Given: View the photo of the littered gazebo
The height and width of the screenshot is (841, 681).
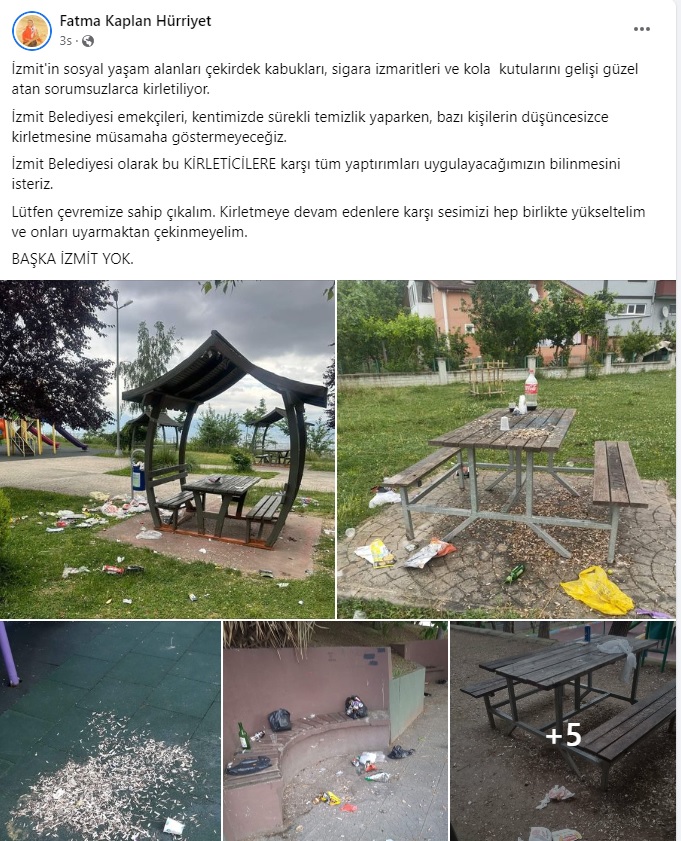Looking at the screenshot, I should click(167, 449).
